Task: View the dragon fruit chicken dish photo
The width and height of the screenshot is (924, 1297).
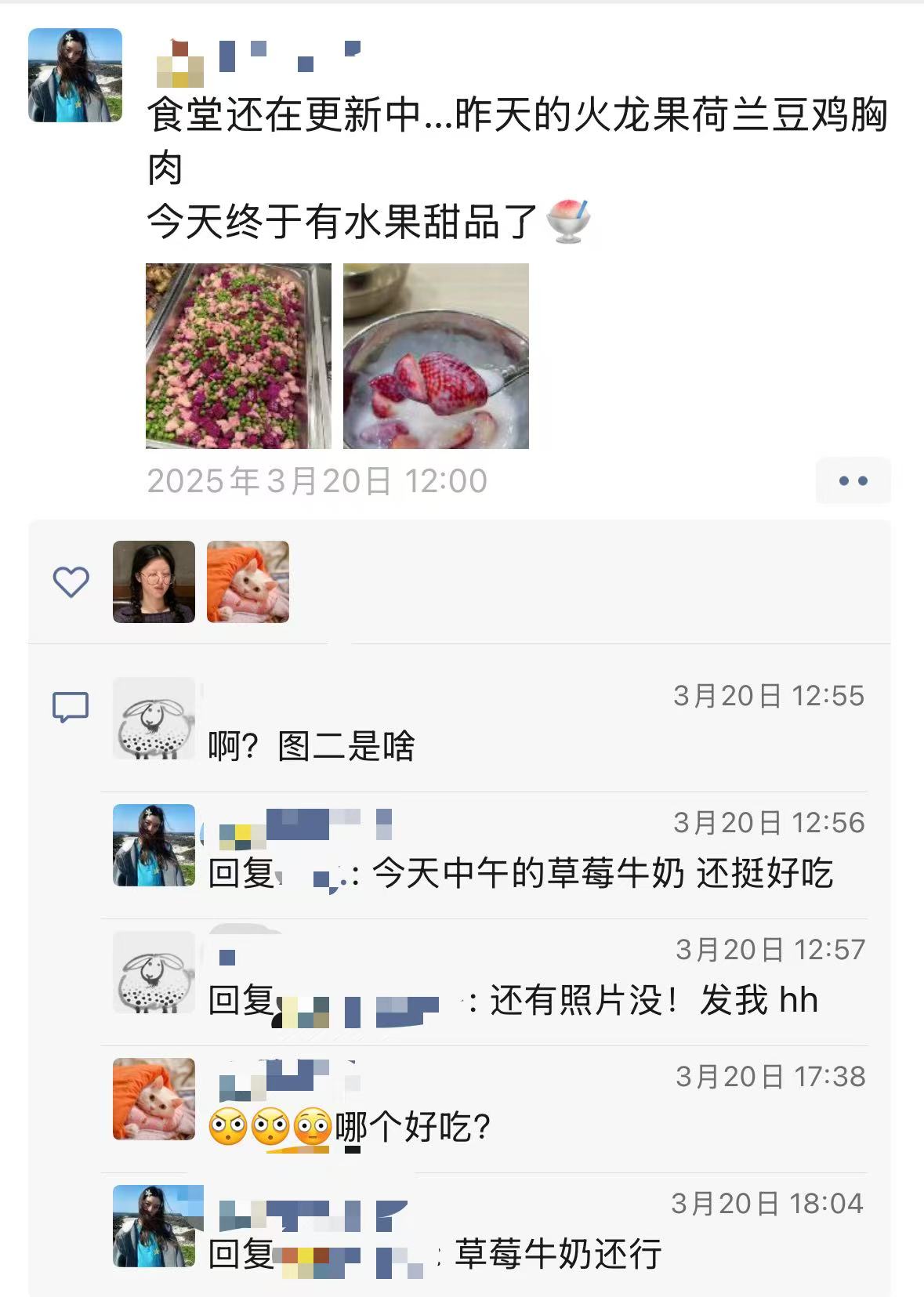Action: tap(238, 356)
